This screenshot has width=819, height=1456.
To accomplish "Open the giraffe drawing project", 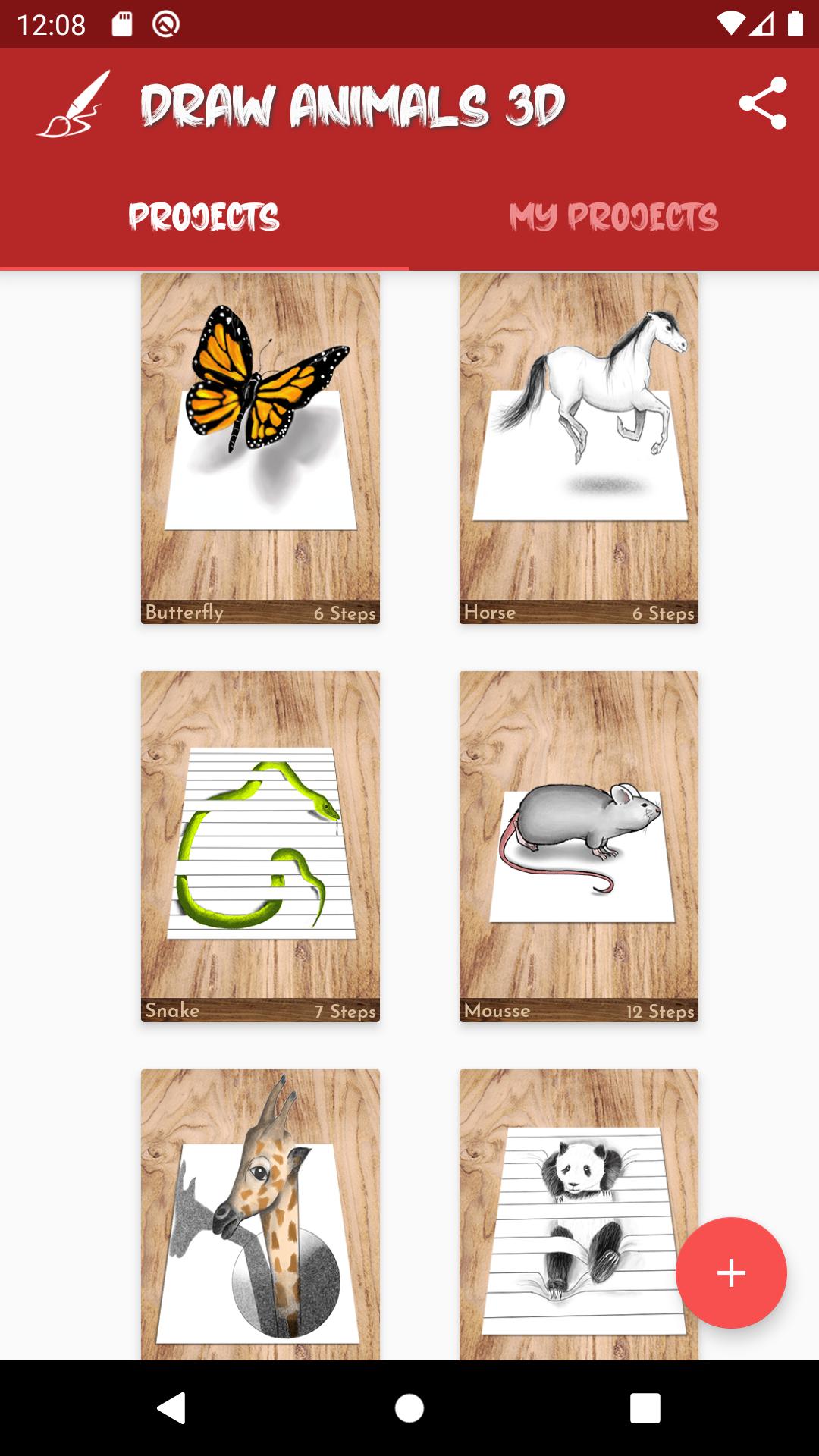I will [x=260, y=1214].
